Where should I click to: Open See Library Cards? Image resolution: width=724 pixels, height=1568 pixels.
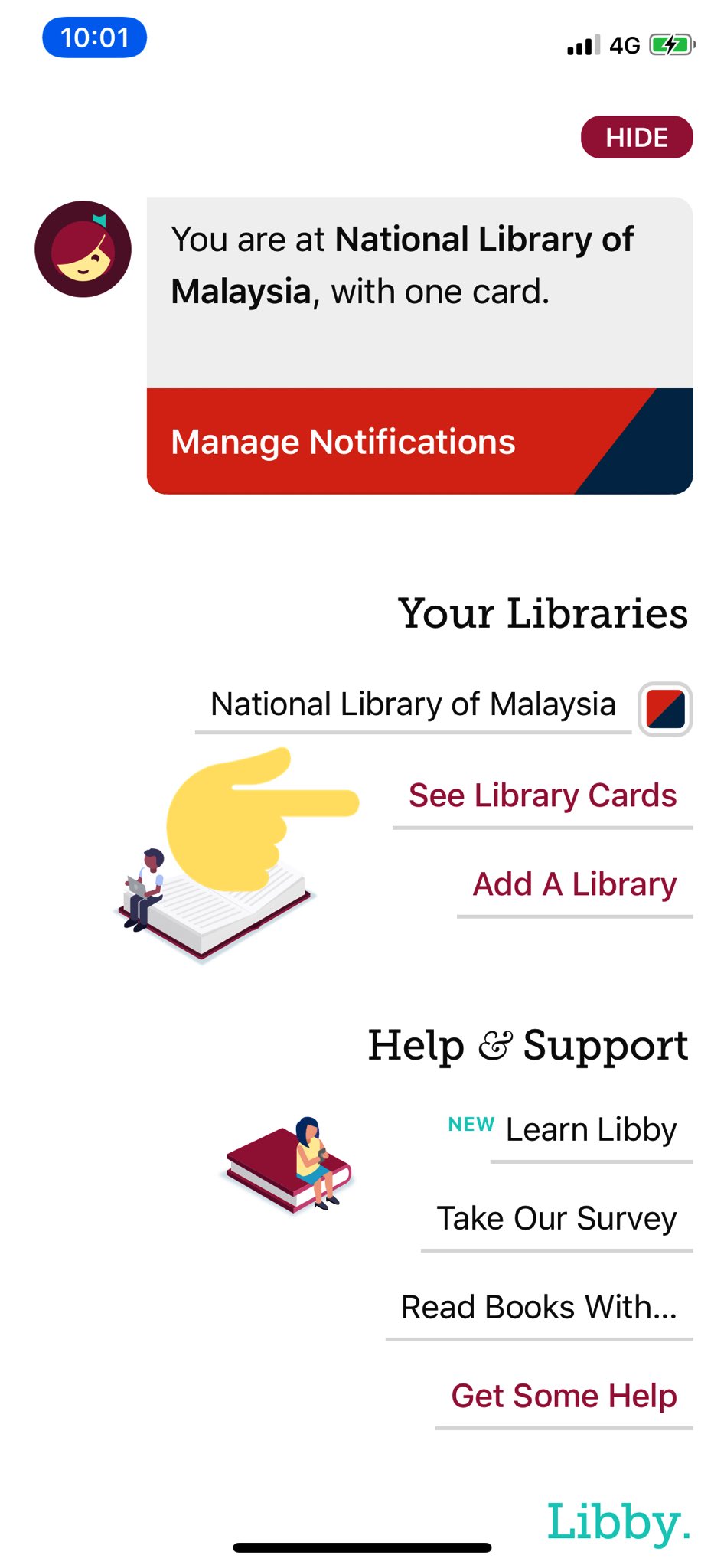(542, 796)
